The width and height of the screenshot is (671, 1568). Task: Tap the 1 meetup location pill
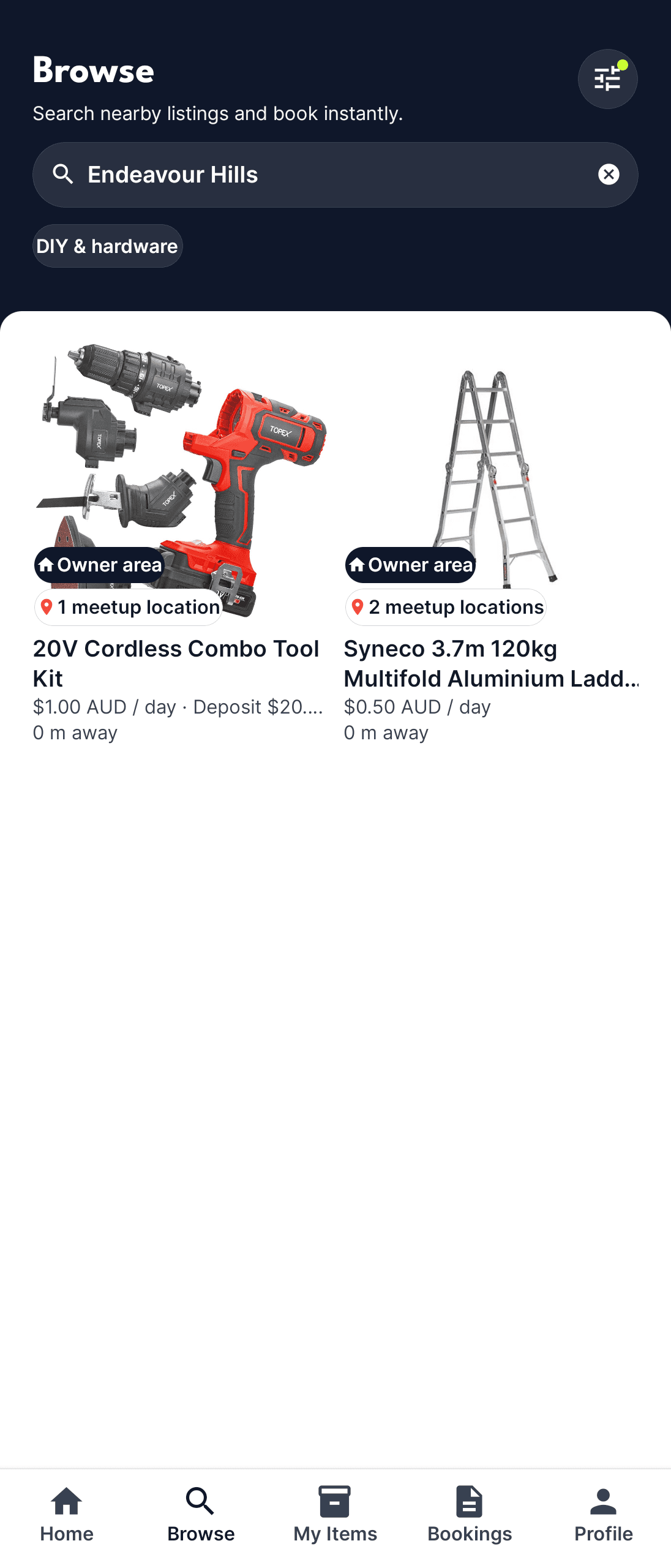(128, 607)
